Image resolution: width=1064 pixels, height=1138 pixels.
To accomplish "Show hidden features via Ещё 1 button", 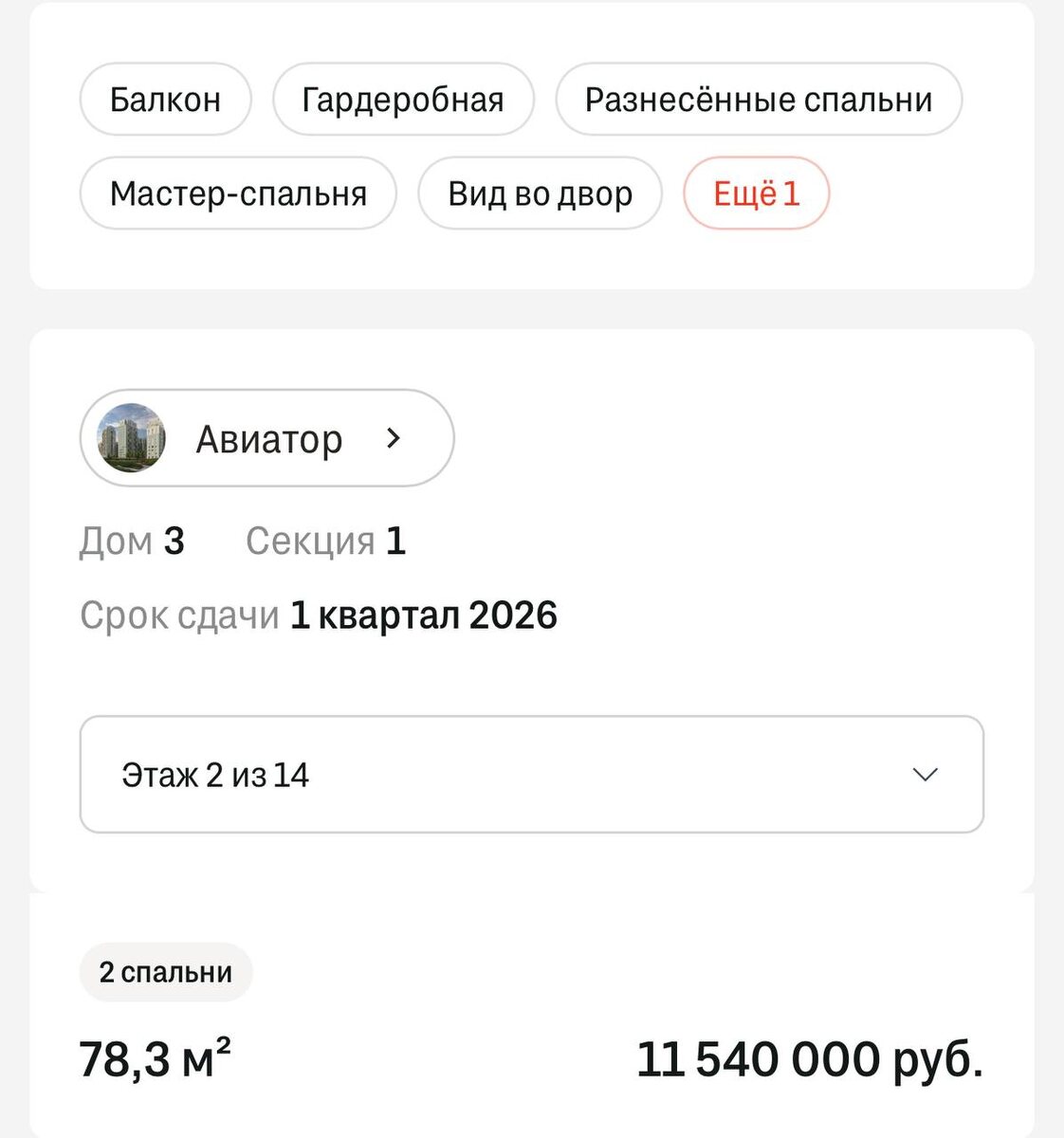I will coord(756,193).
